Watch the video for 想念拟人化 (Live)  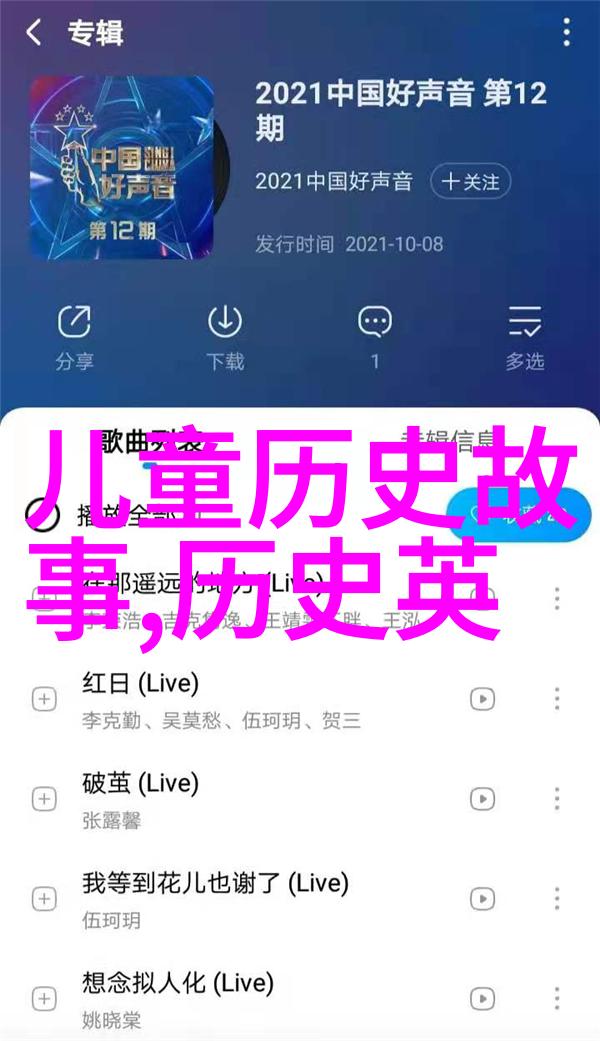pos(483,997)
